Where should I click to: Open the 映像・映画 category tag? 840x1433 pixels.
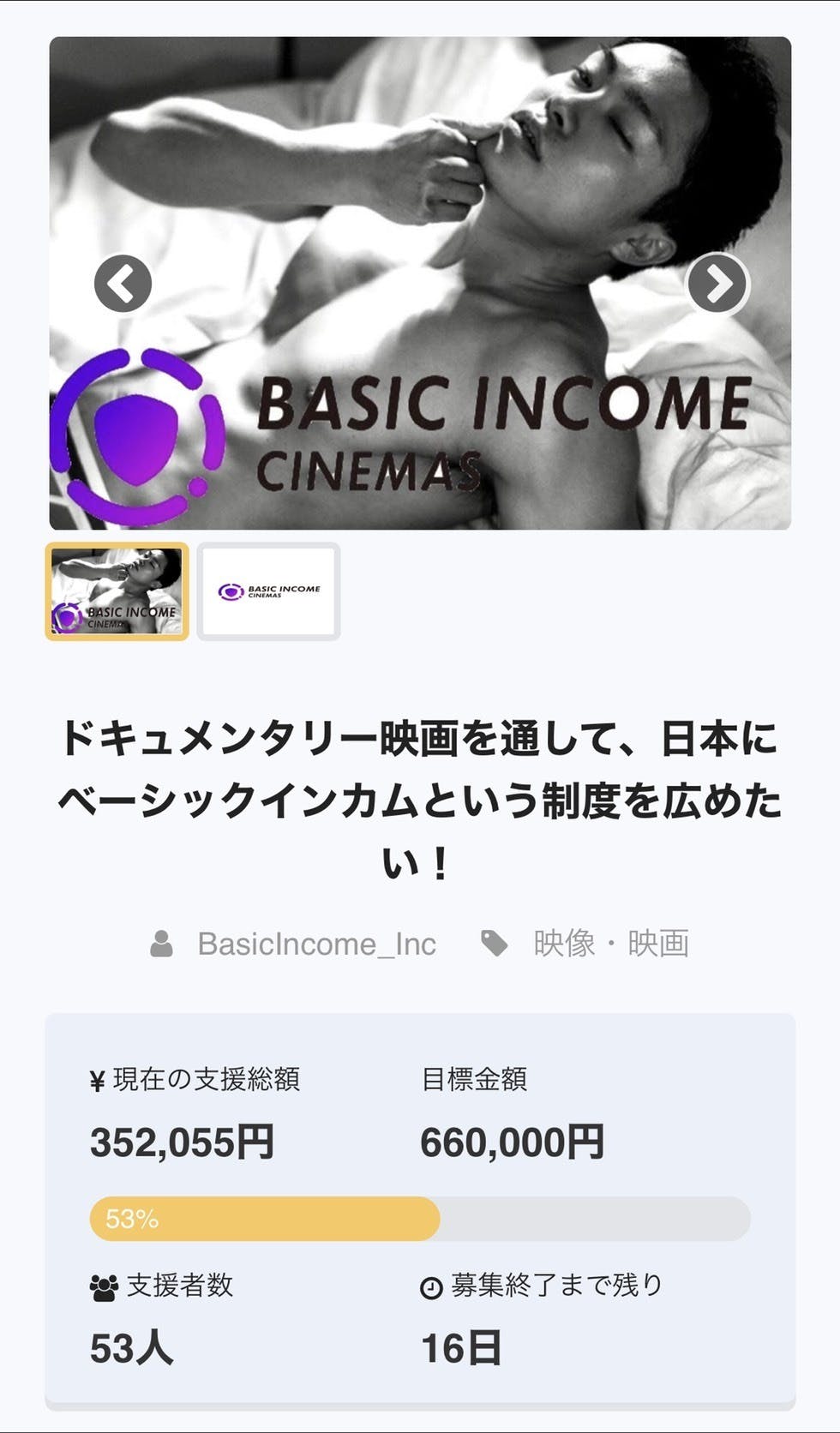pos(611,944)
